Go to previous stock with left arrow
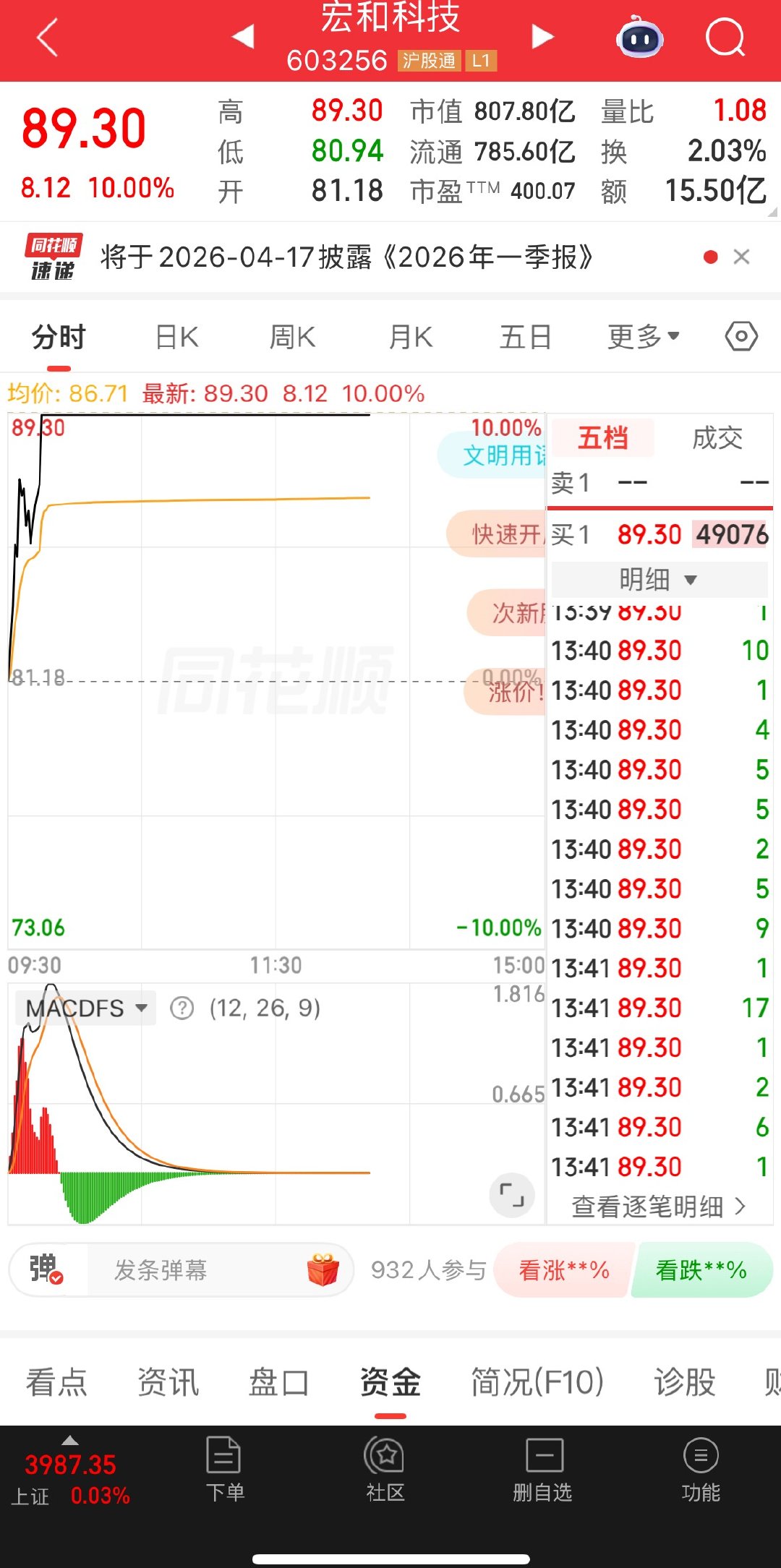This screenshot has width=781, height=1568. tap(242, 36)
